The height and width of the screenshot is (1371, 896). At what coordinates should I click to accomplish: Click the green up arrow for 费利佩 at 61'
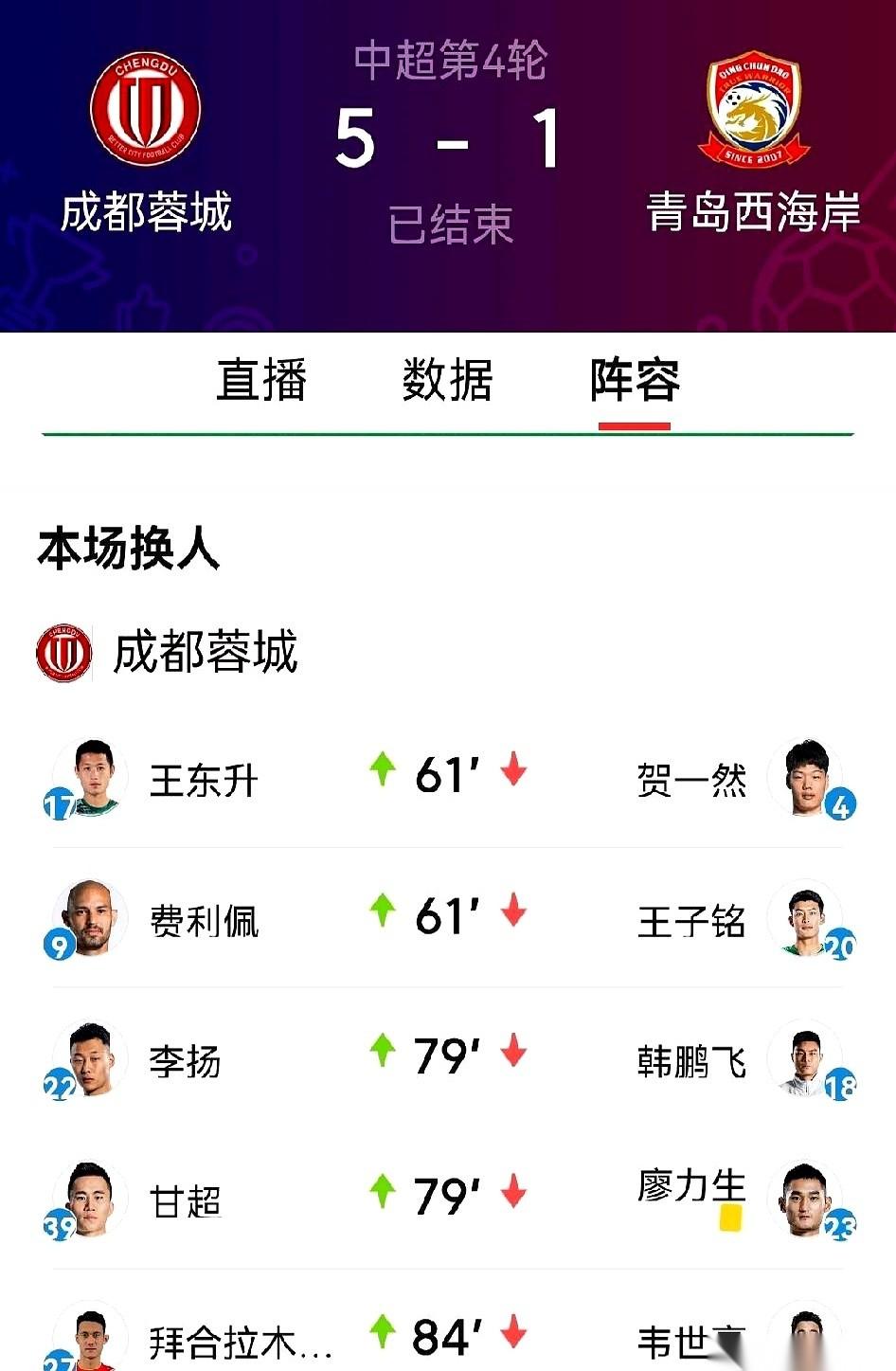[x=381, y=916]
